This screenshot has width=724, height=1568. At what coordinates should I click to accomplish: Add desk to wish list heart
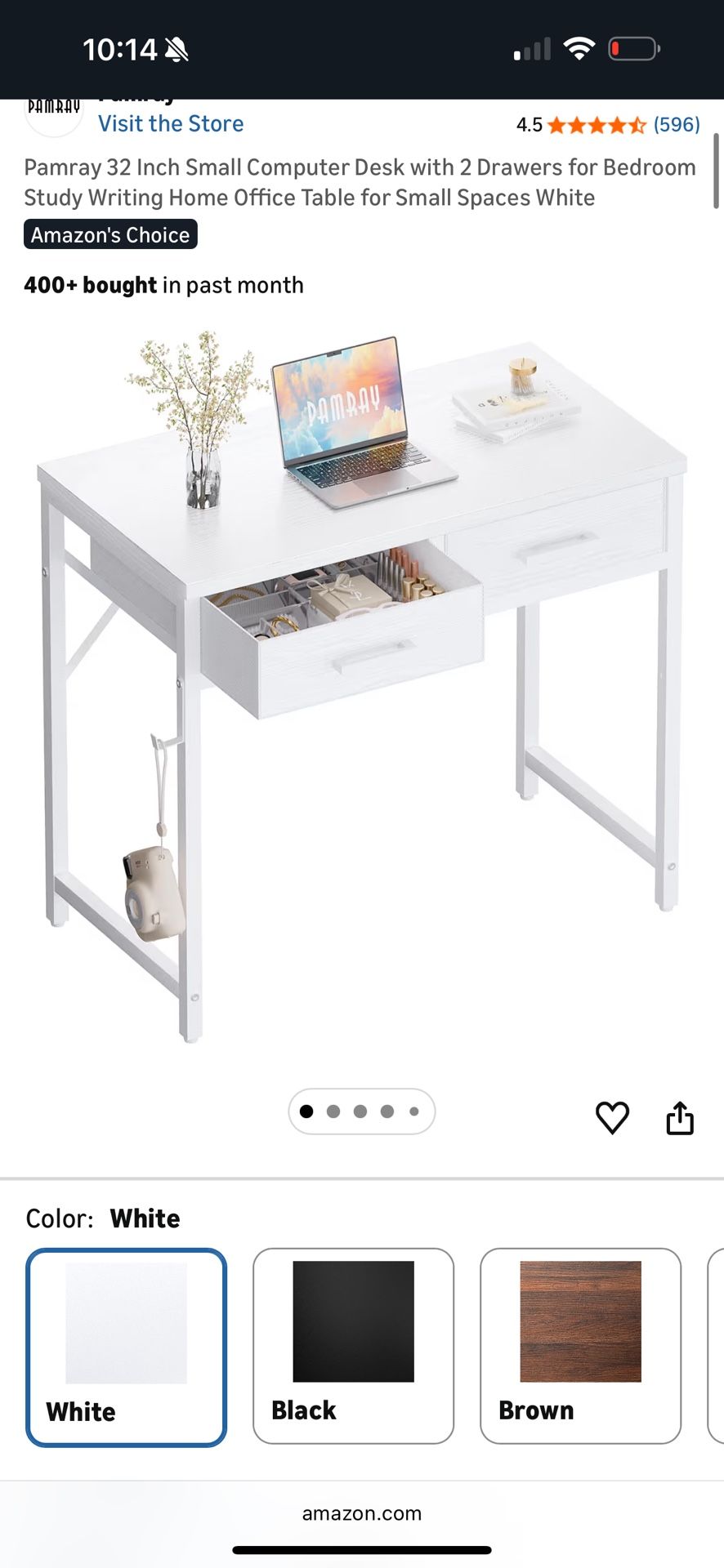tap(612, 1117)
